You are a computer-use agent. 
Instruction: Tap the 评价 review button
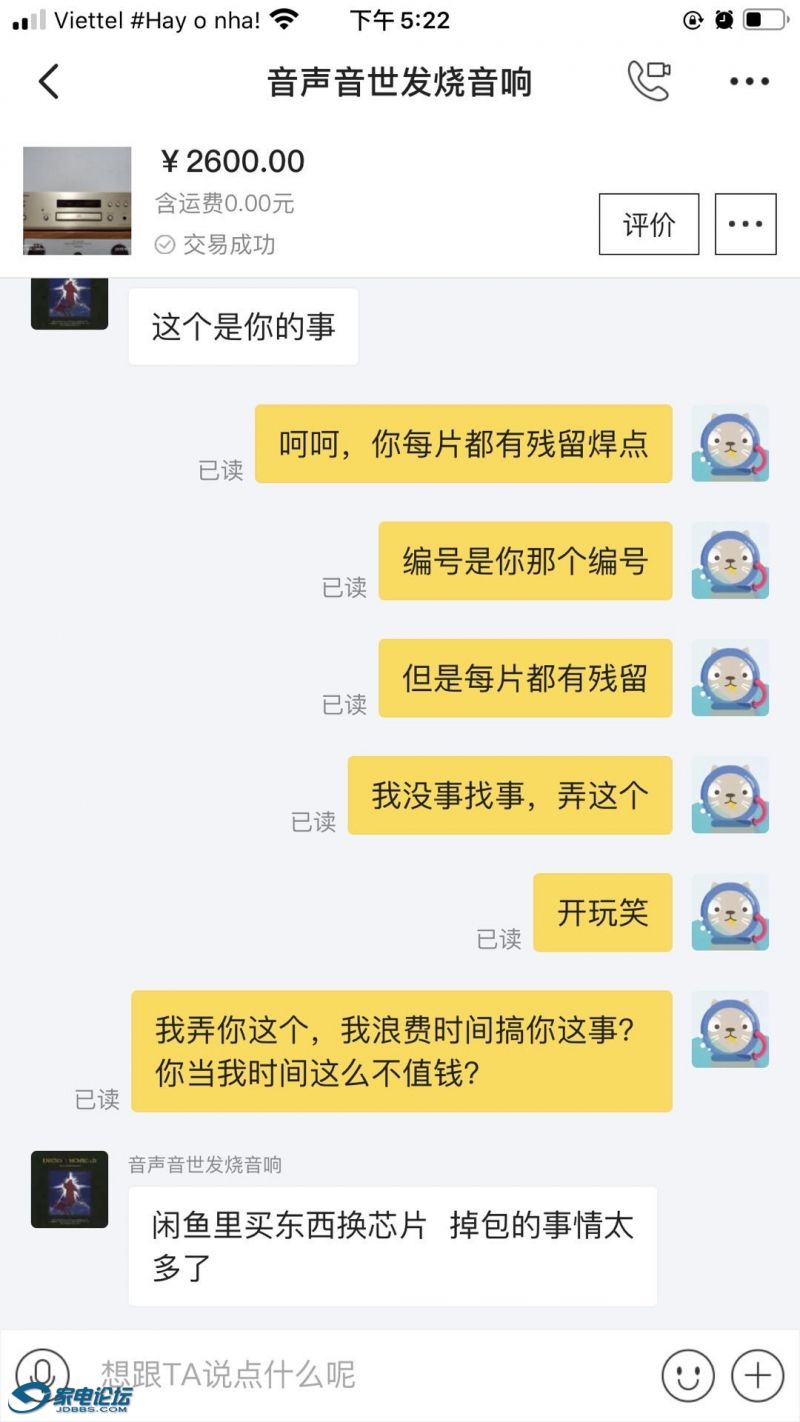[648, 225]
